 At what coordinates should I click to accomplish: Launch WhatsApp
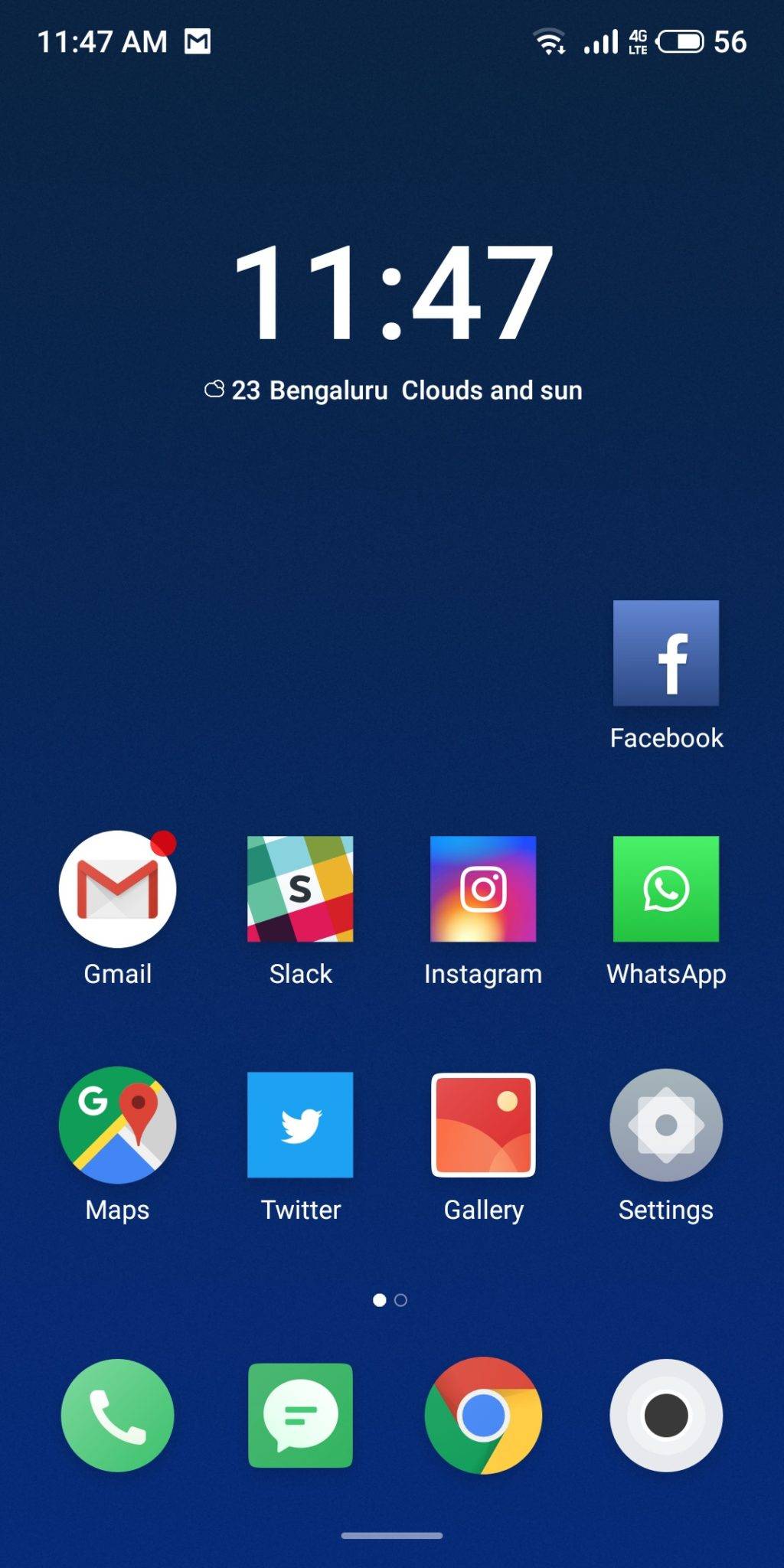pos(665,888)
